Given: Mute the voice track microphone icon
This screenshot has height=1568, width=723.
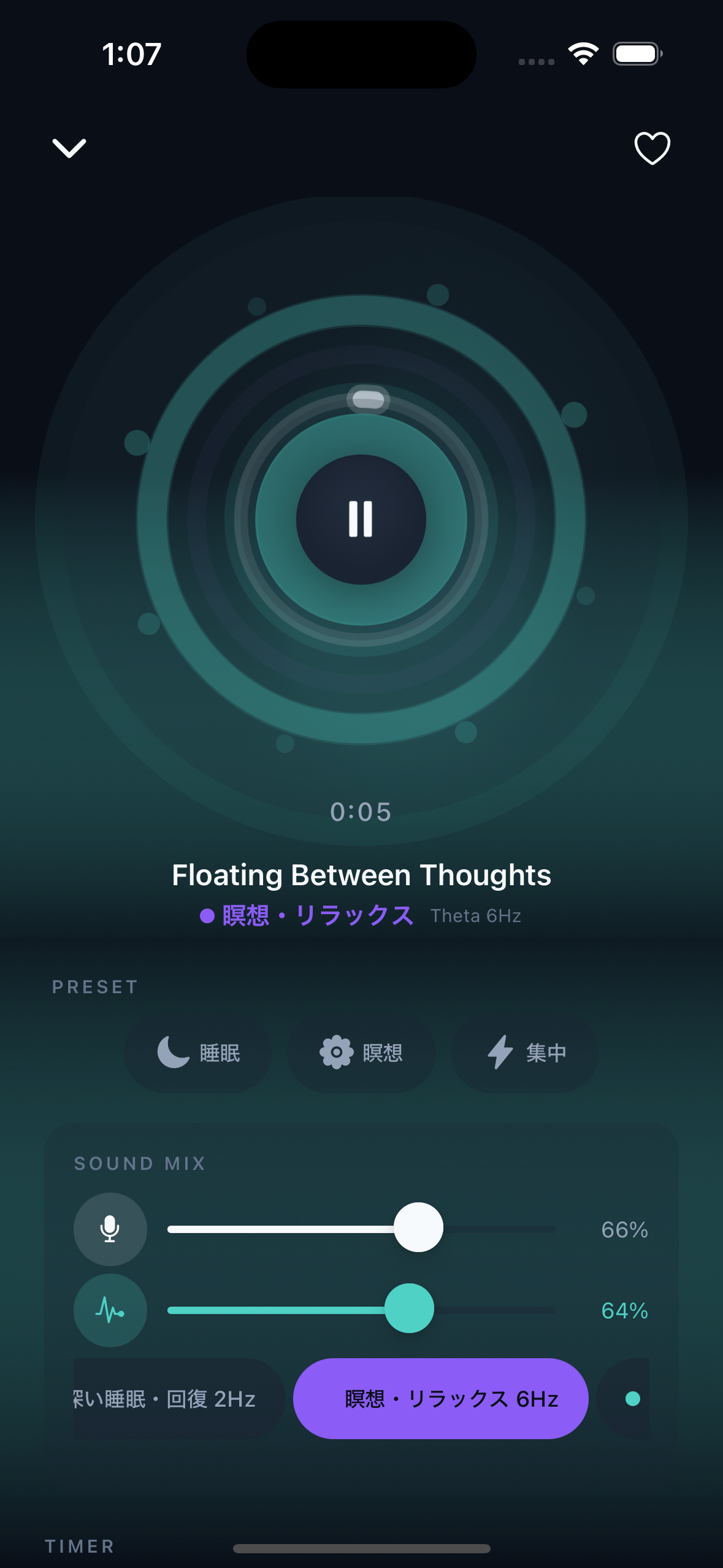Looking at the screenshot, I should coord(110,1229).
